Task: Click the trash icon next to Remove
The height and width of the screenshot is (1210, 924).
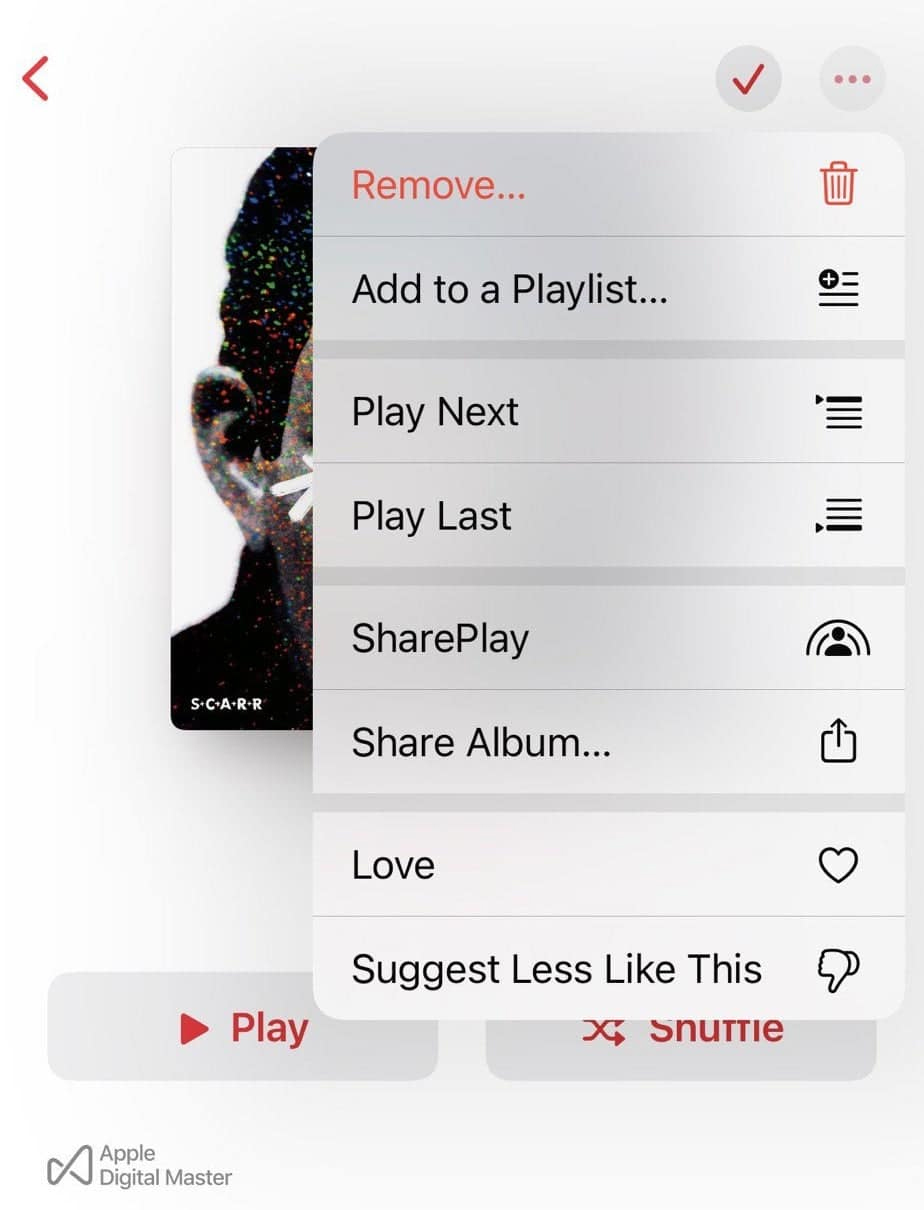Action: (838, 183)
